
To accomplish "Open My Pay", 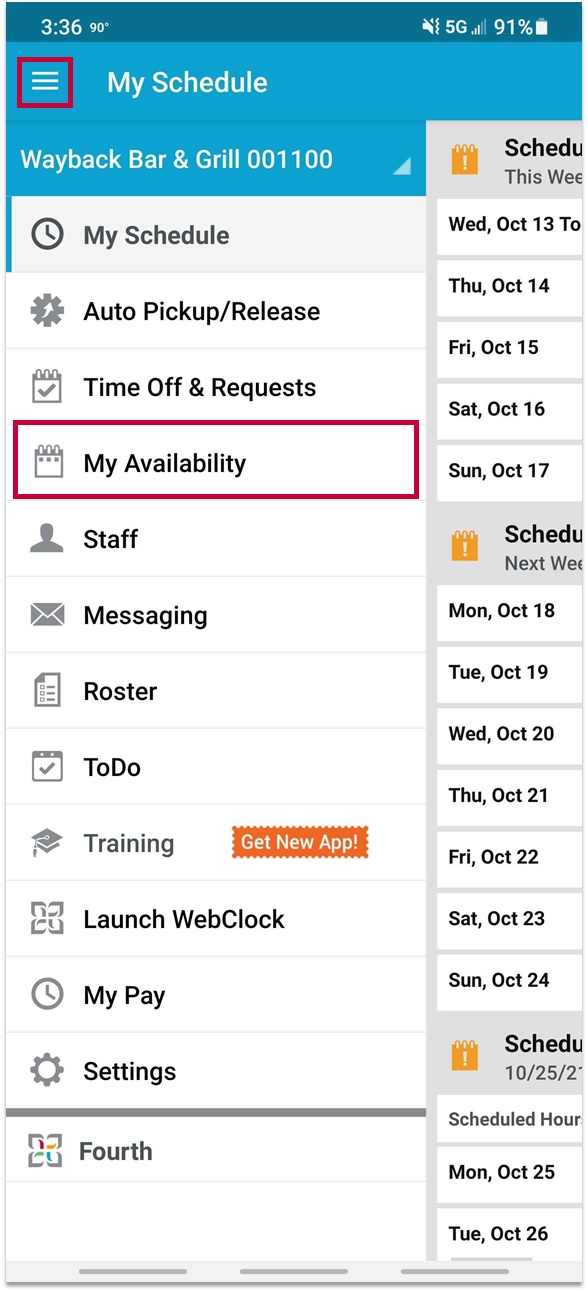I will tap(216, 995).
